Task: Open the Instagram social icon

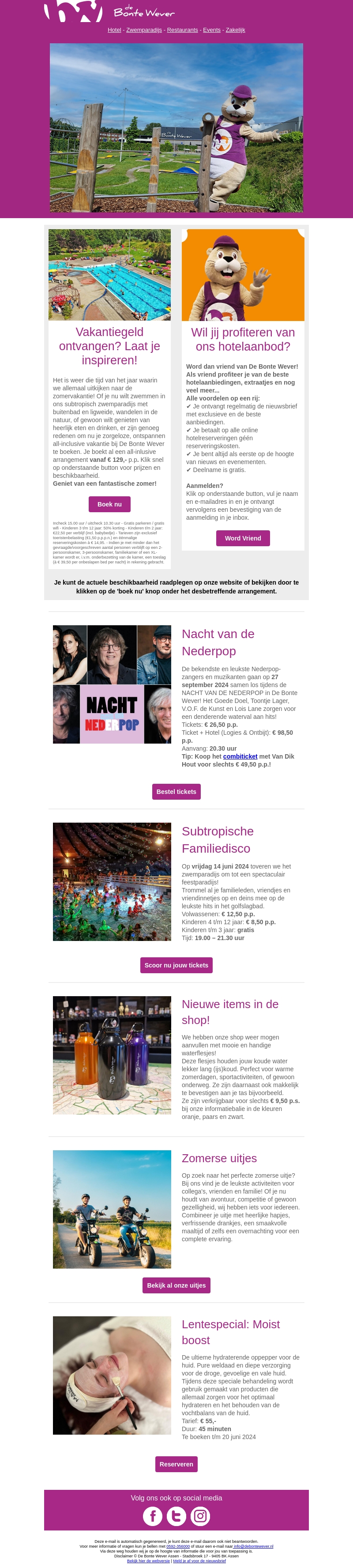Action: click(x=200, y=1515)
